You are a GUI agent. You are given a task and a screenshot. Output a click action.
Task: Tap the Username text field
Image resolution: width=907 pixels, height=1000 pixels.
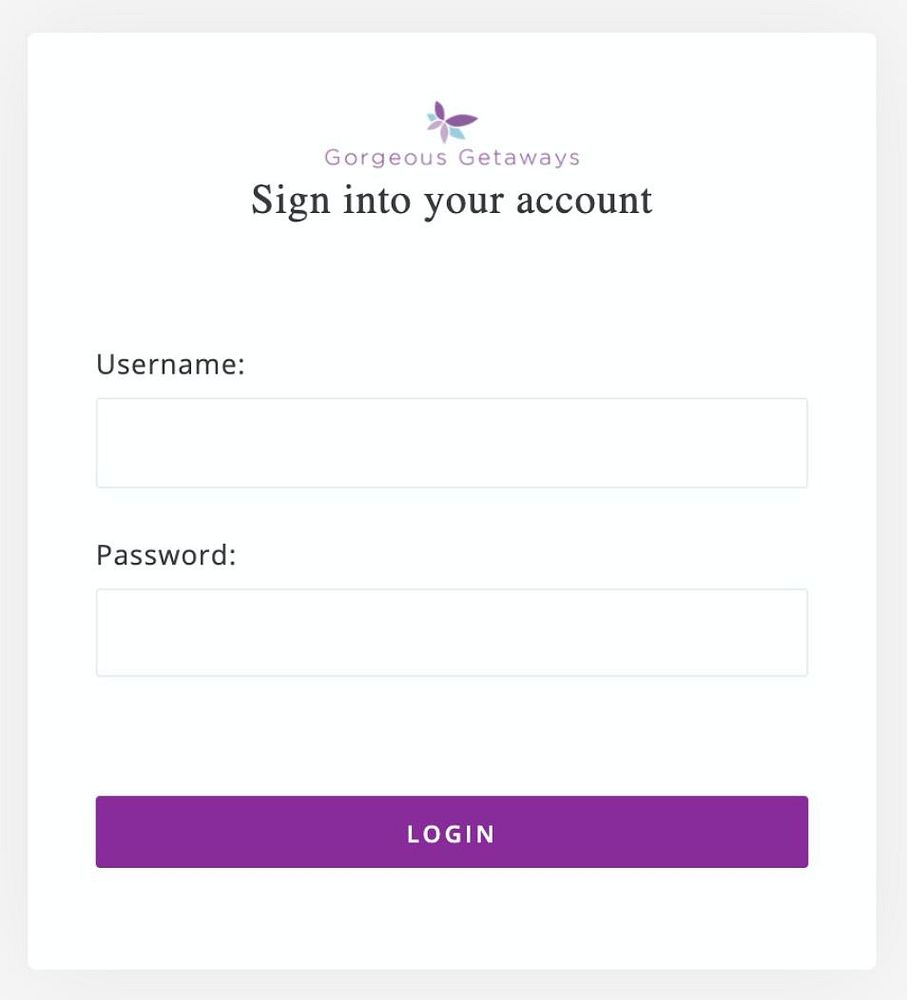(451, 443)
